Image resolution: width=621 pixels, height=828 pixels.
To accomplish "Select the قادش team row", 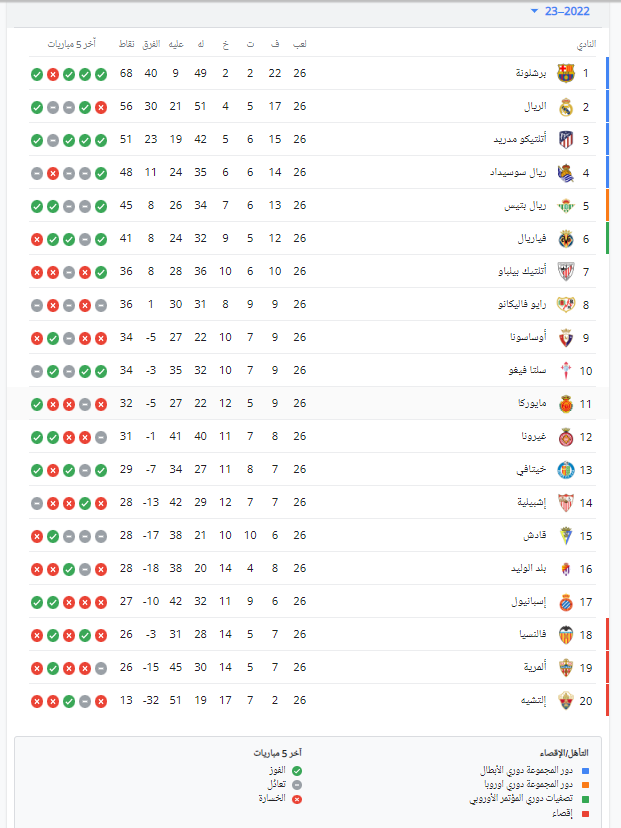I will click(535, 536).
